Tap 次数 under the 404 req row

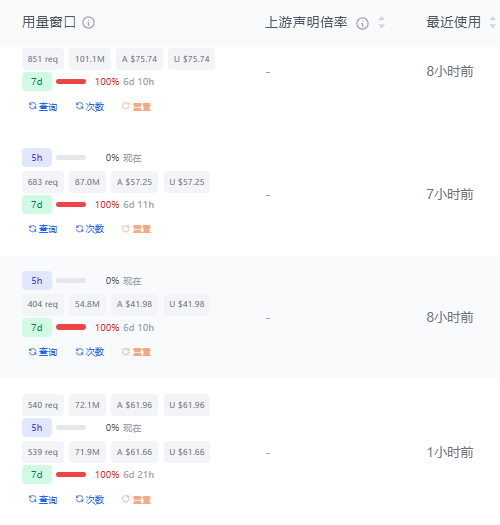coord(90,352)
